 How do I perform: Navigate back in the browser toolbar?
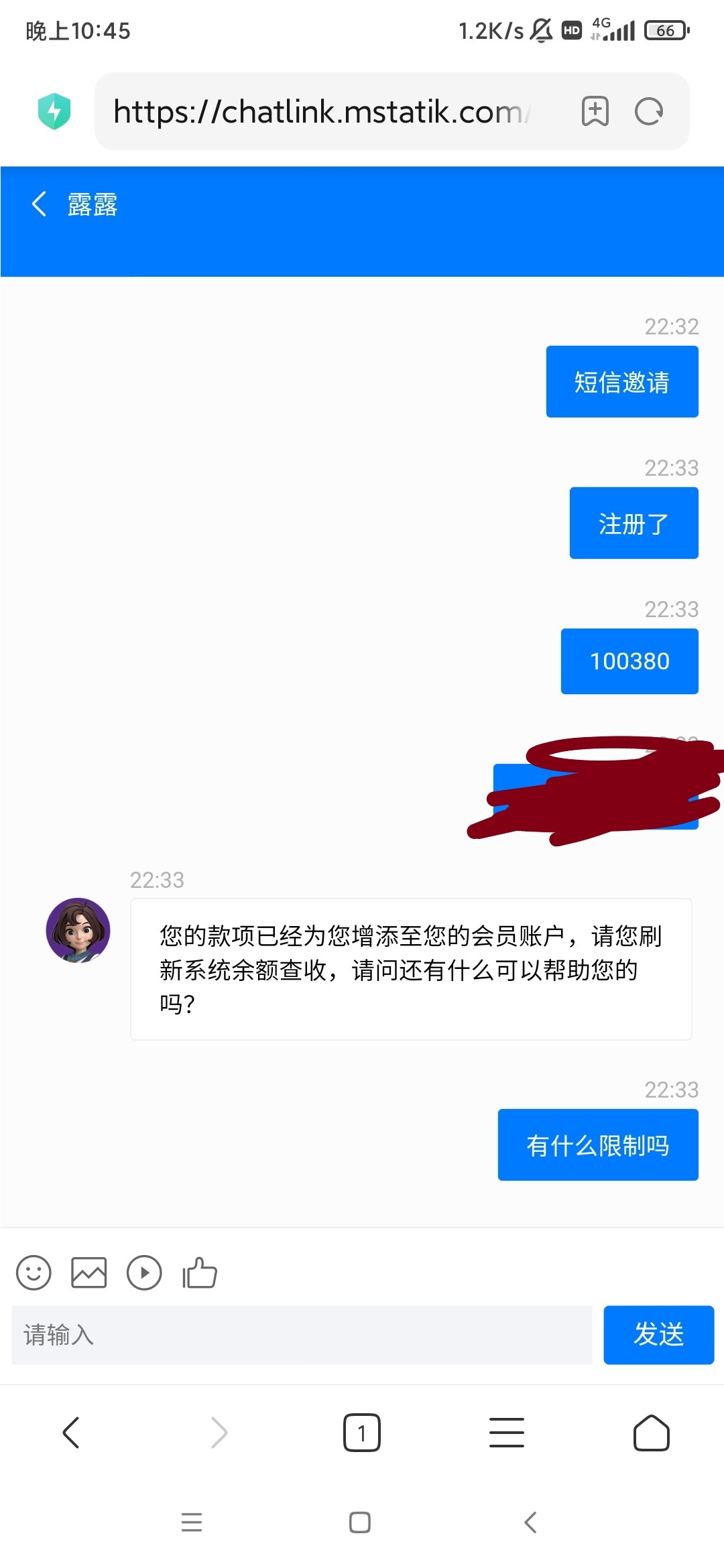(x=71, y=1433)
